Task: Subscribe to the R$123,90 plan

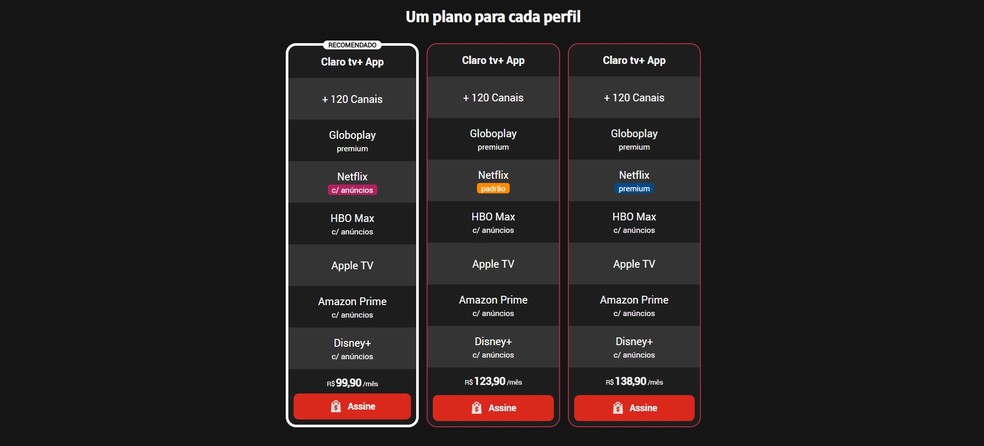Action: 493,408
